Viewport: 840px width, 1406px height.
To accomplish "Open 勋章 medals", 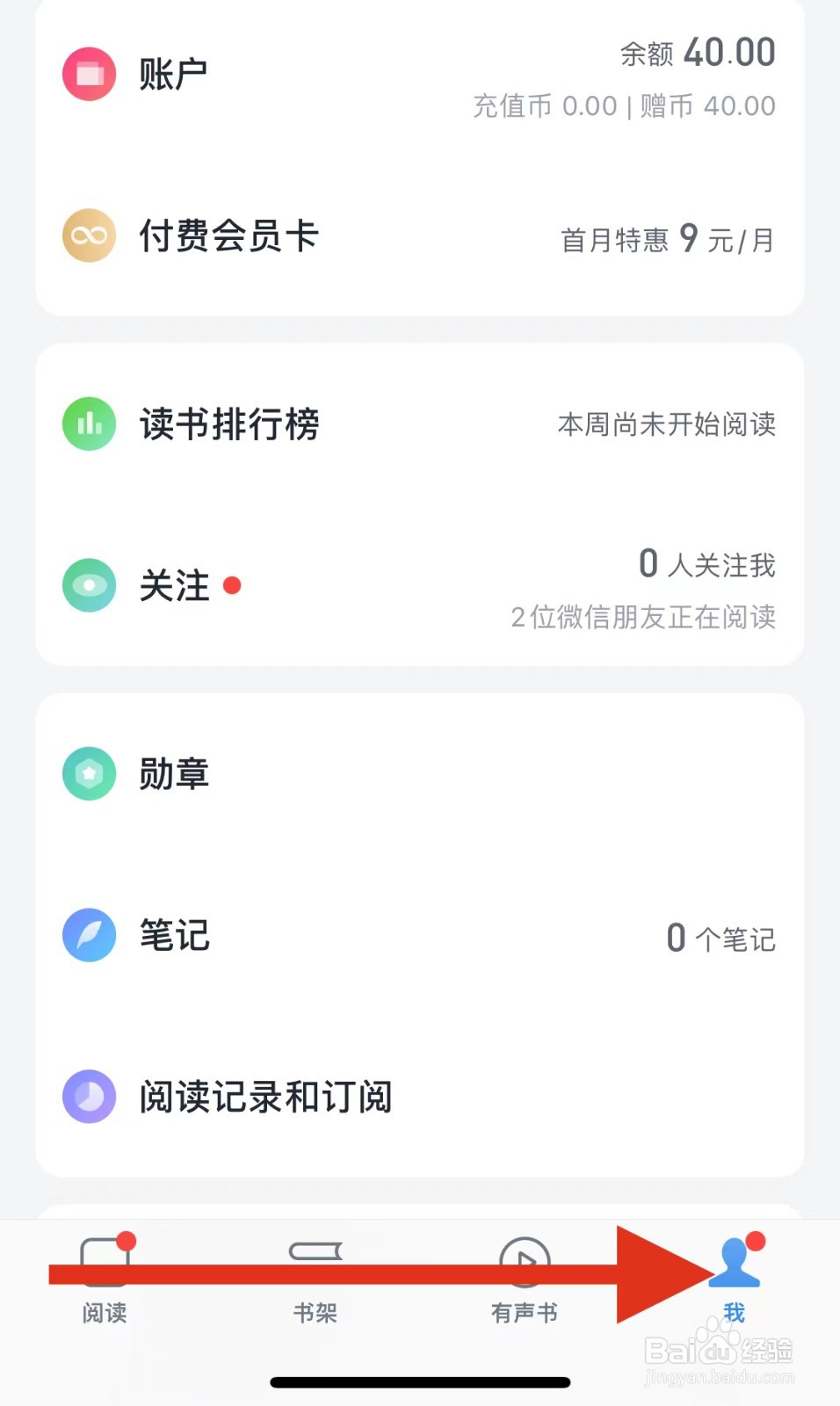I will (x=419, y=774).
